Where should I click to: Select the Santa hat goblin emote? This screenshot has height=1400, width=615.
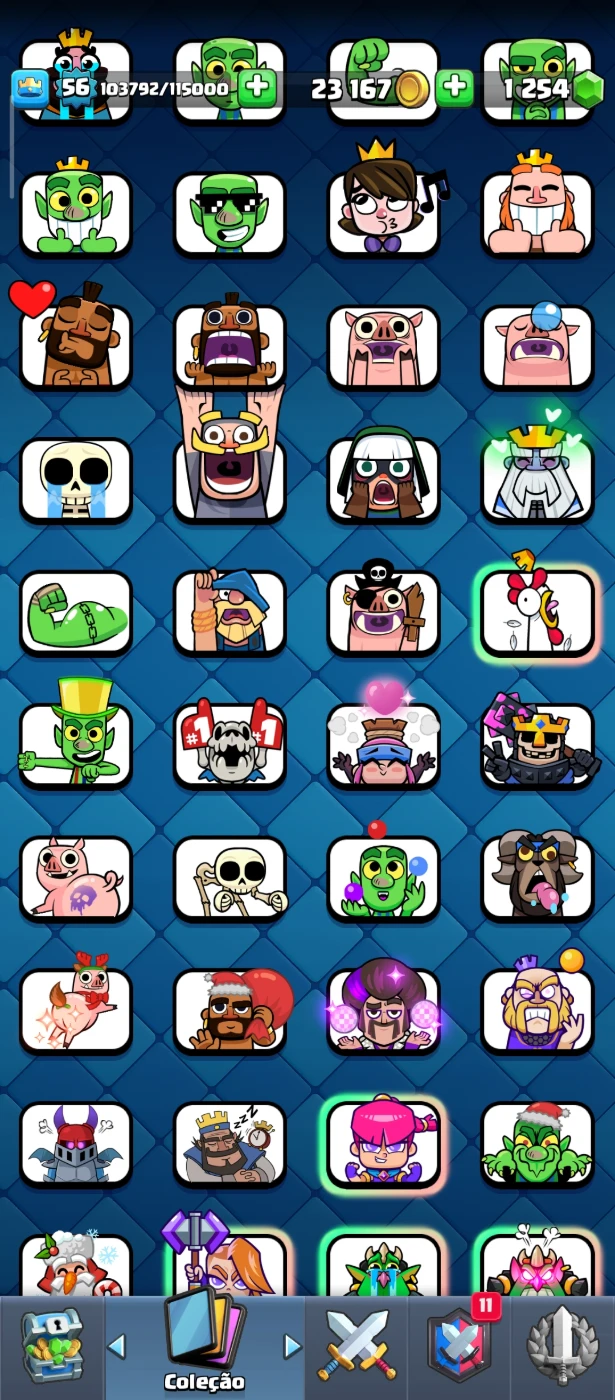click(537, 1144)
